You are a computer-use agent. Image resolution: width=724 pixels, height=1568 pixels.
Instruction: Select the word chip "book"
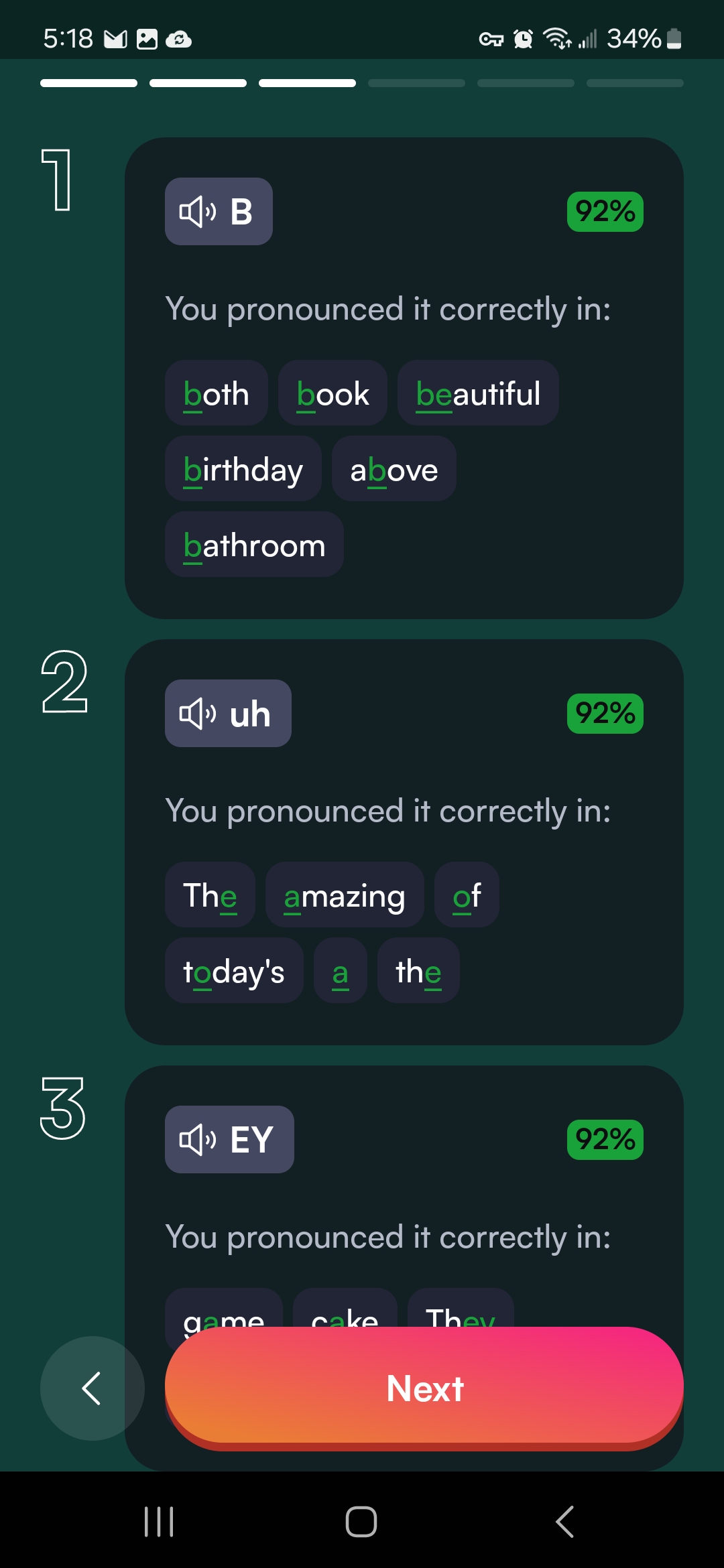(333, 393)
